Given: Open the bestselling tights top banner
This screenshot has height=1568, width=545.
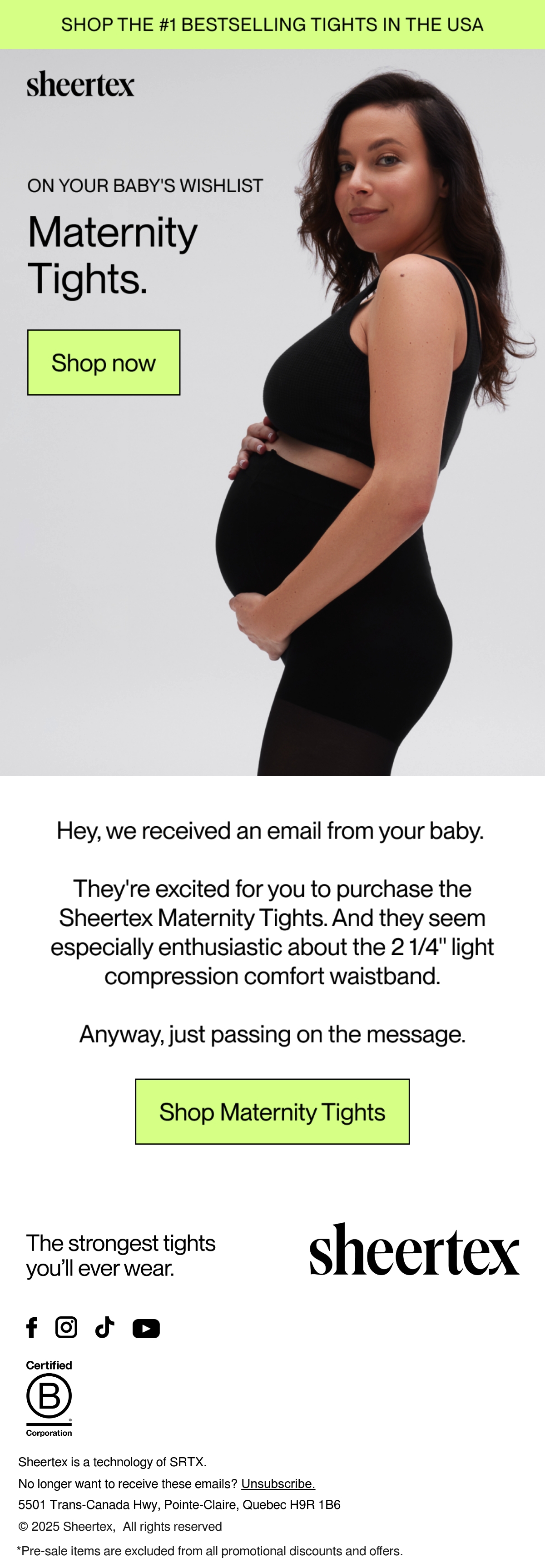Looking at the screenshot, I should coord(272,25).
